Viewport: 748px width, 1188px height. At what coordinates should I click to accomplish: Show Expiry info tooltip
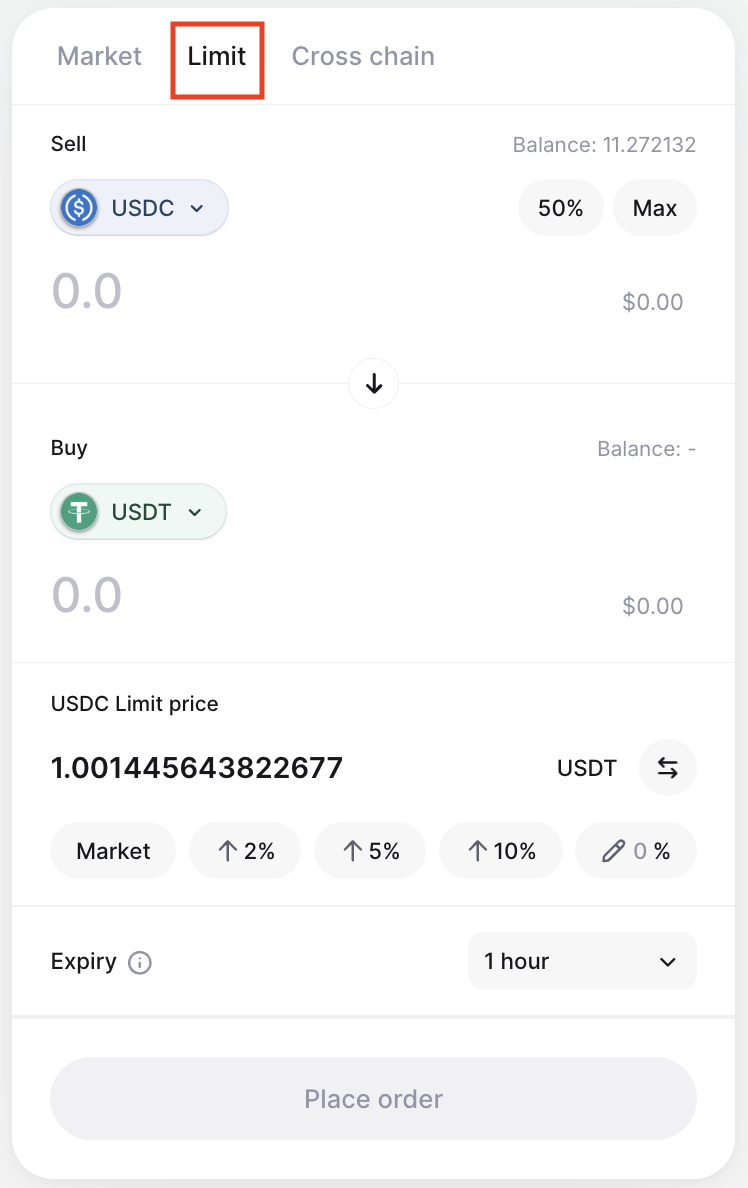coord(140,963)
